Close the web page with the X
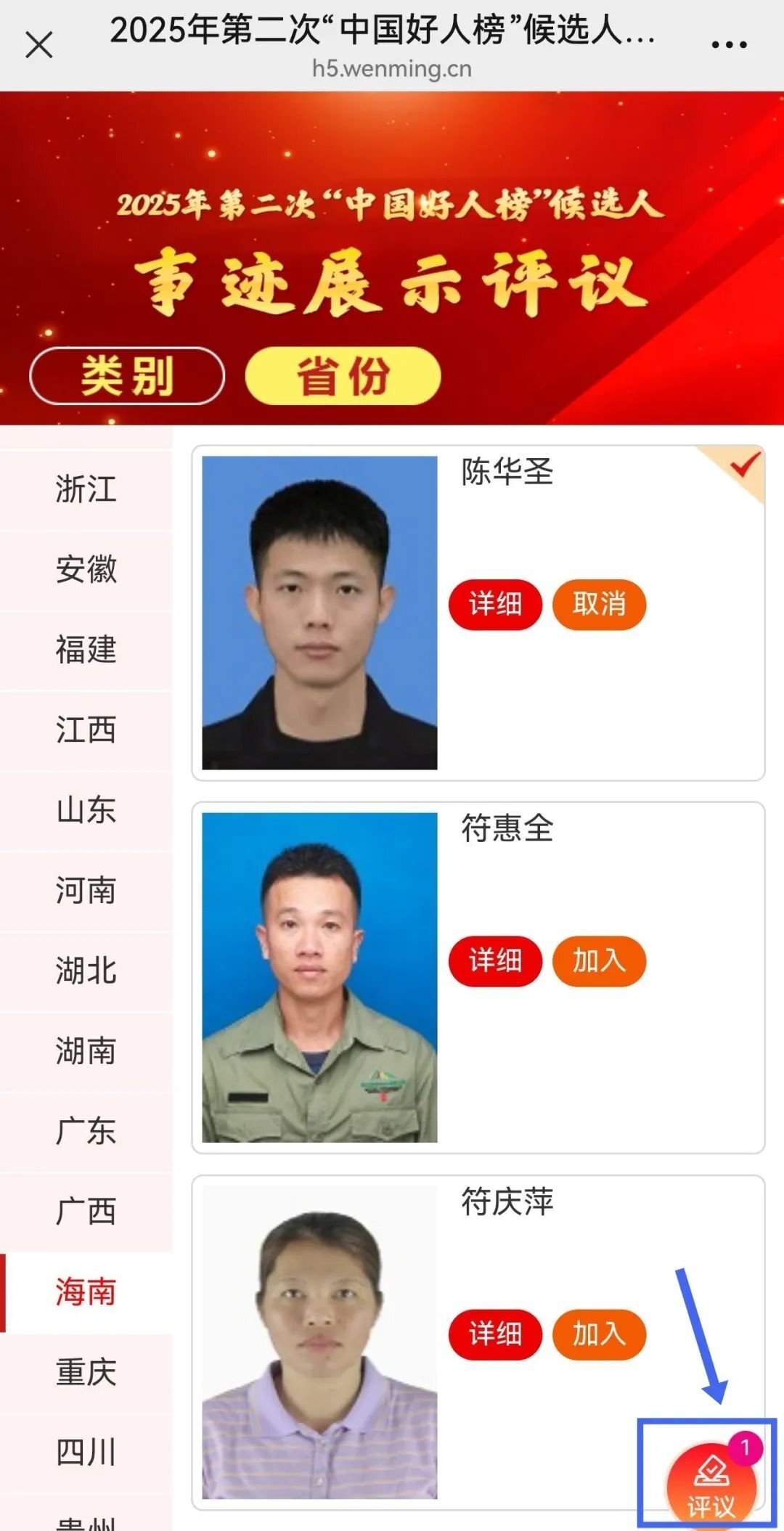This screenshot has width=784, height=1531. pyautogui.click(x=39, y=45)
